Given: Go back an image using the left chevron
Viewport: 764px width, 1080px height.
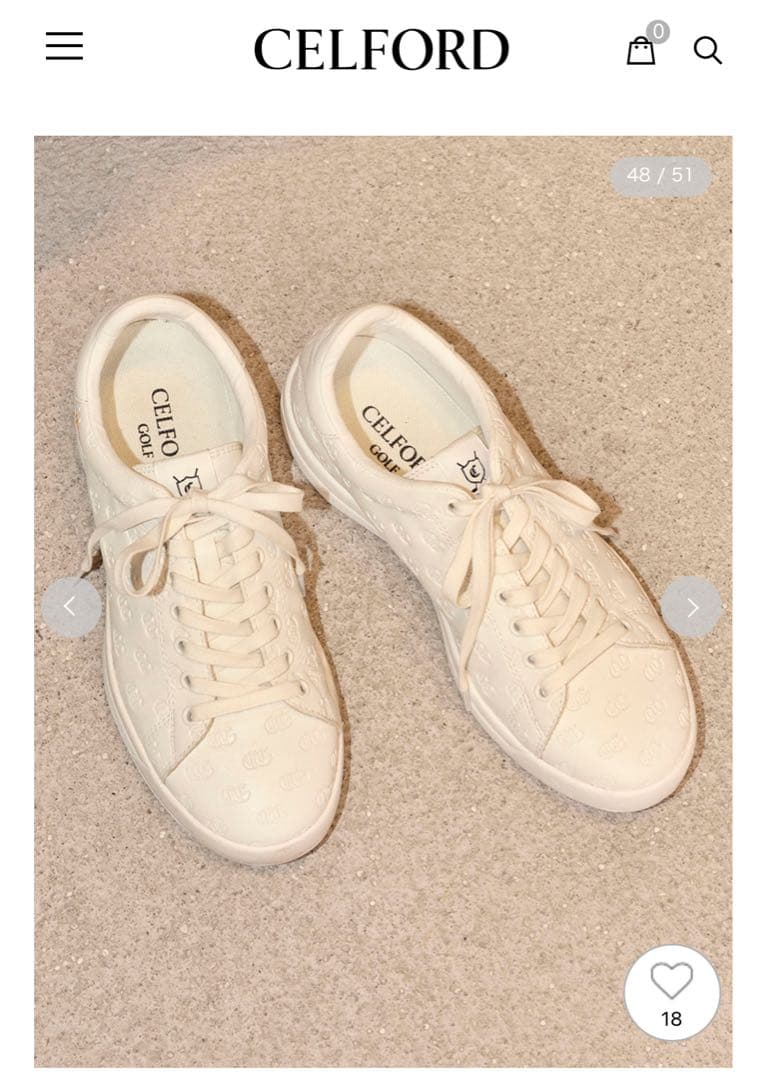Looking at the screenshot, I should pyautogui.click(x=71, y=605).
